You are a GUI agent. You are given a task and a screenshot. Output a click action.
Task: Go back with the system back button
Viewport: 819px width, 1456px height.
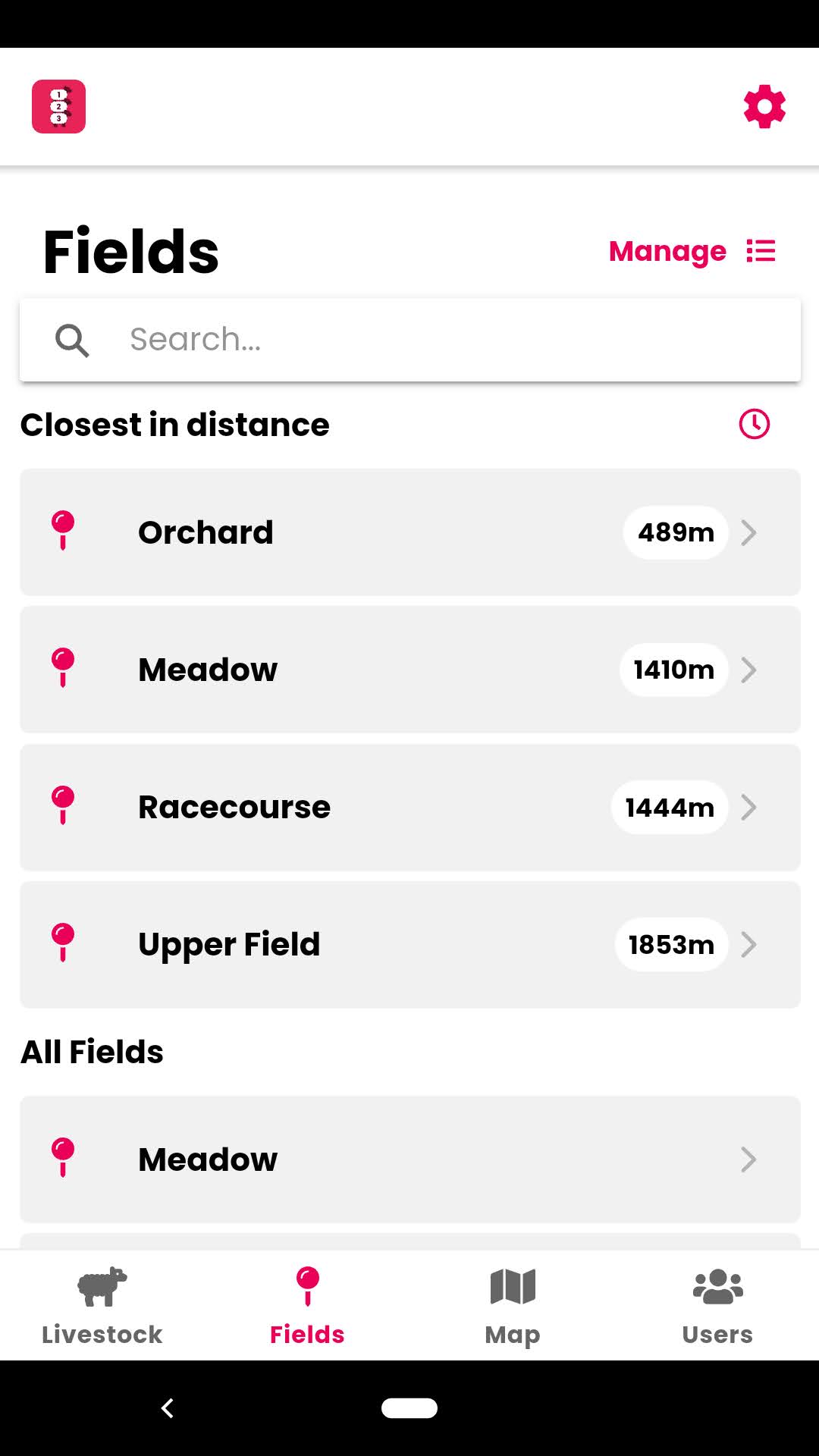pyautogui.click(x=168, y=1408)
